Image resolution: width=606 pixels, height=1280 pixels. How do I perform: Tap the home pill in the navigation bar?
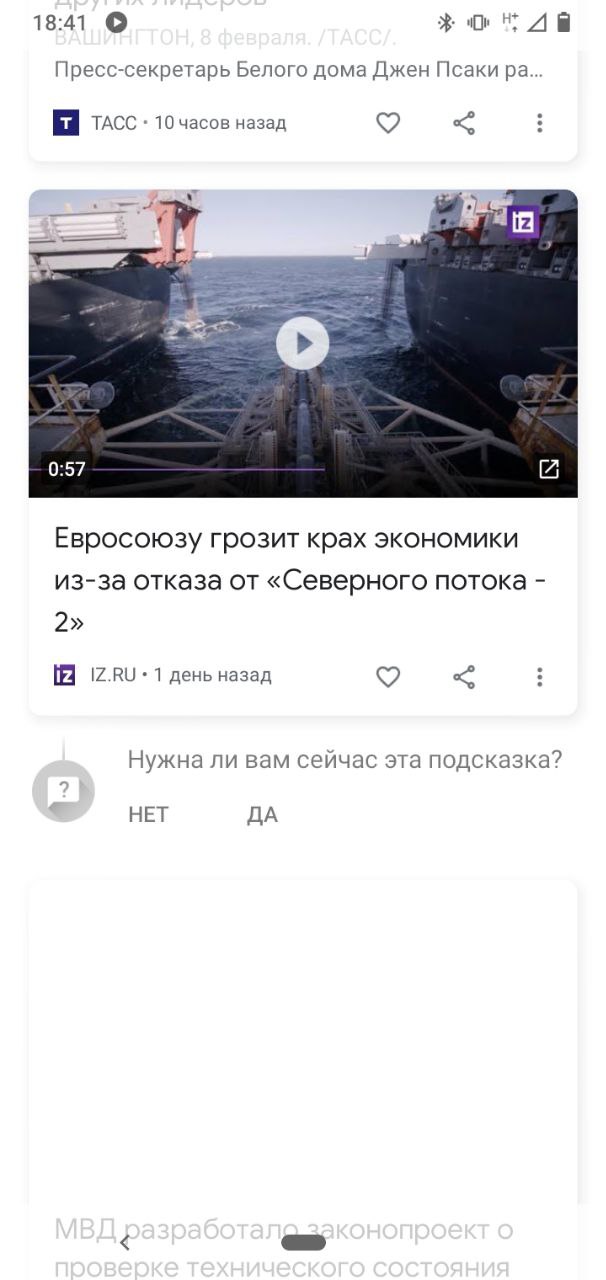point(304,1243)
